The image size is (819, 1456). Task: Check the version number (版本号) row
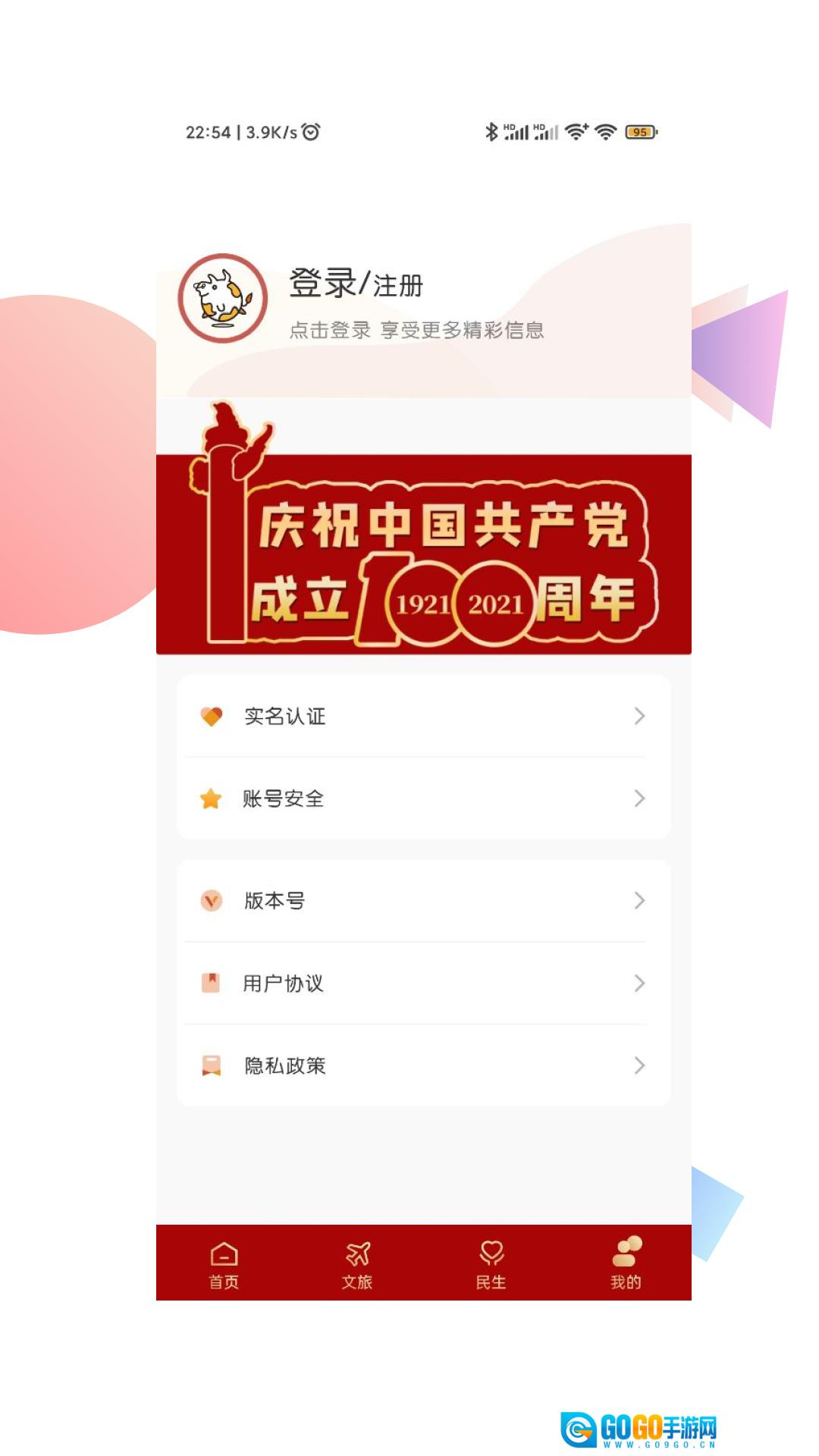click(423, 901)
